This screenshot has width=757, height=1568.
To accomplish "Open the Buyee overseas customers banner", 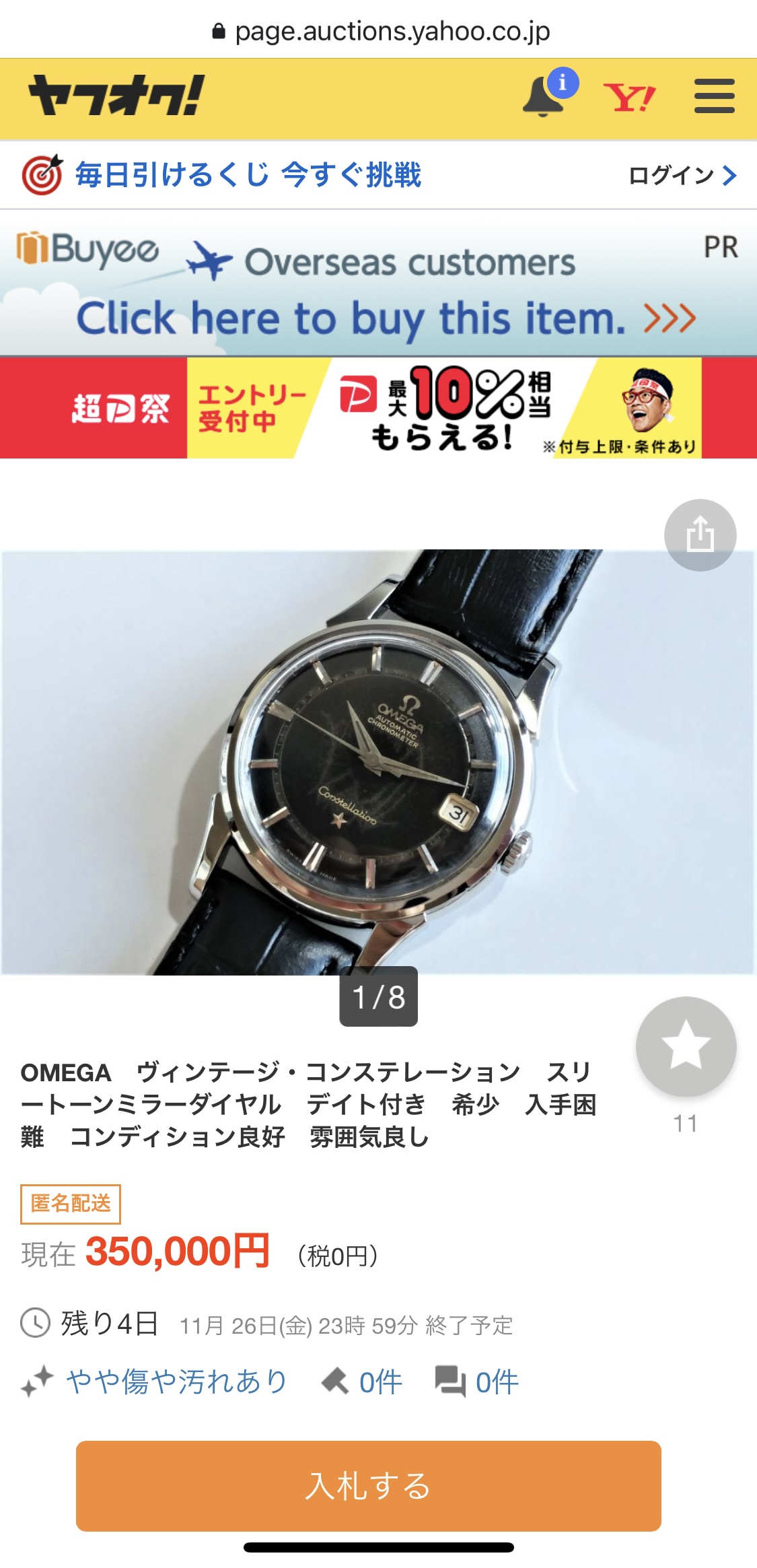I will [378, 283].
